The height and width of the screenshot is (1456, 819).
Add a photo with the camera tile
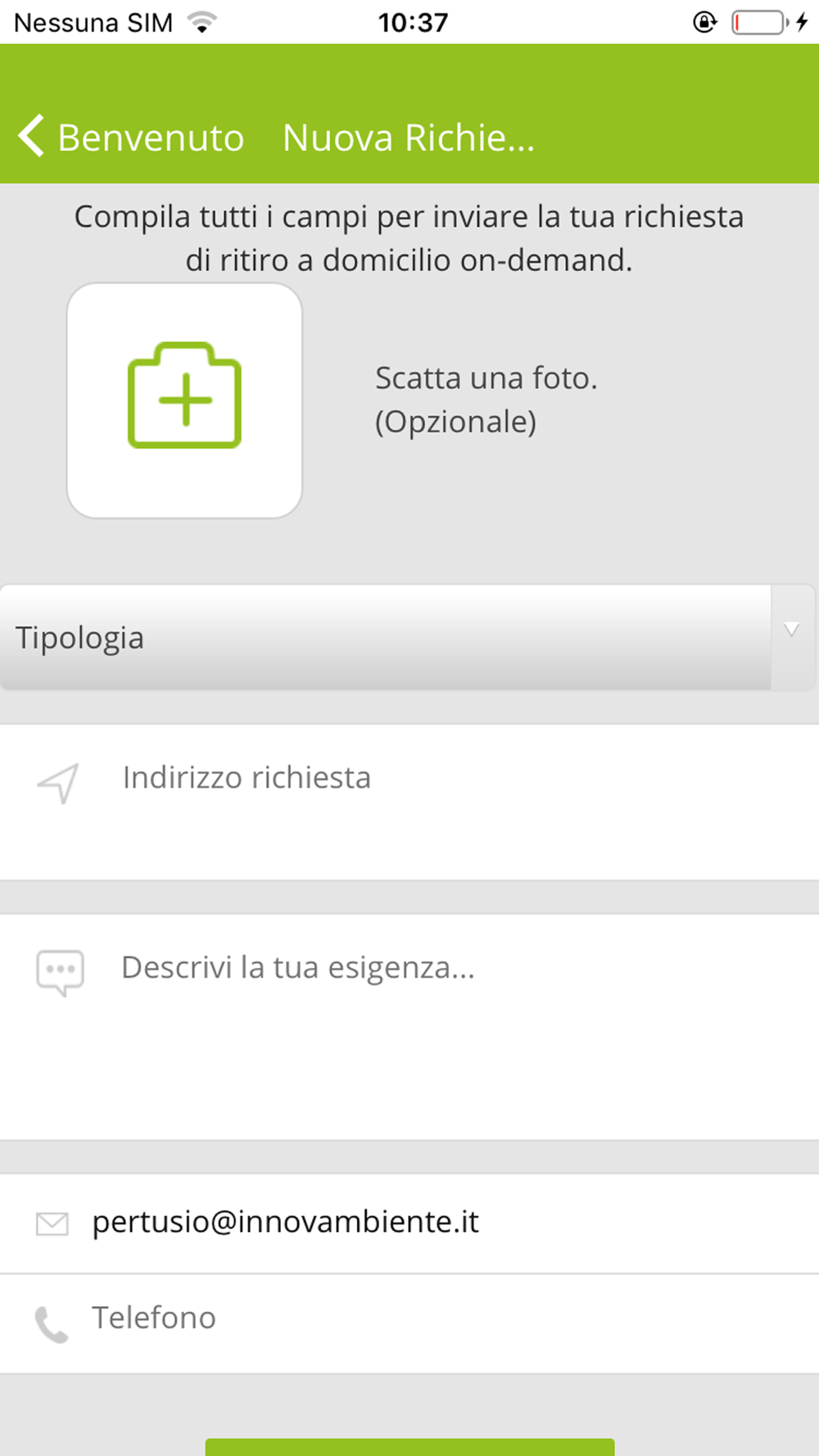(184, 400)
